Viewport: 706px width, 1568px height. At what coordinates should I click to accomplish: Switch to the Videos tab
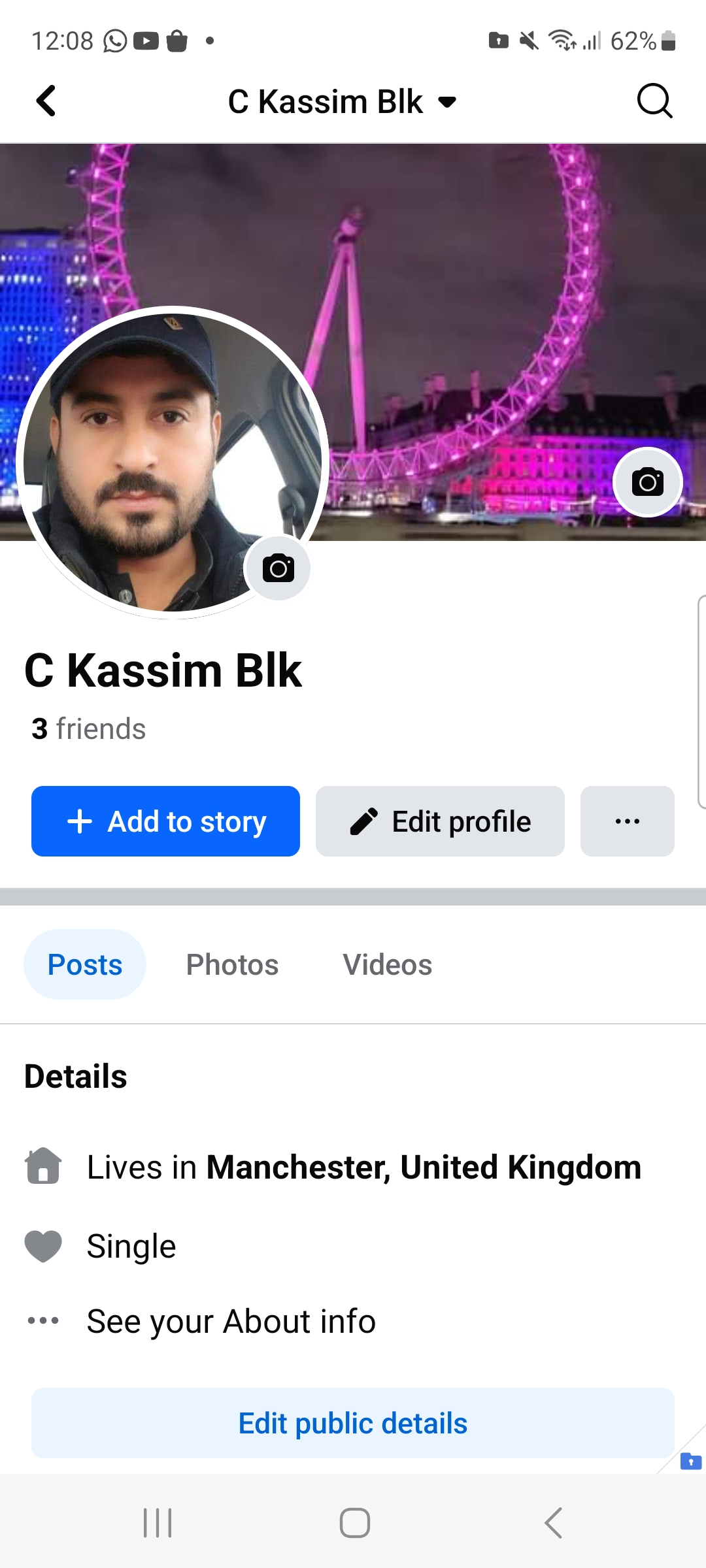coord(388,964)
